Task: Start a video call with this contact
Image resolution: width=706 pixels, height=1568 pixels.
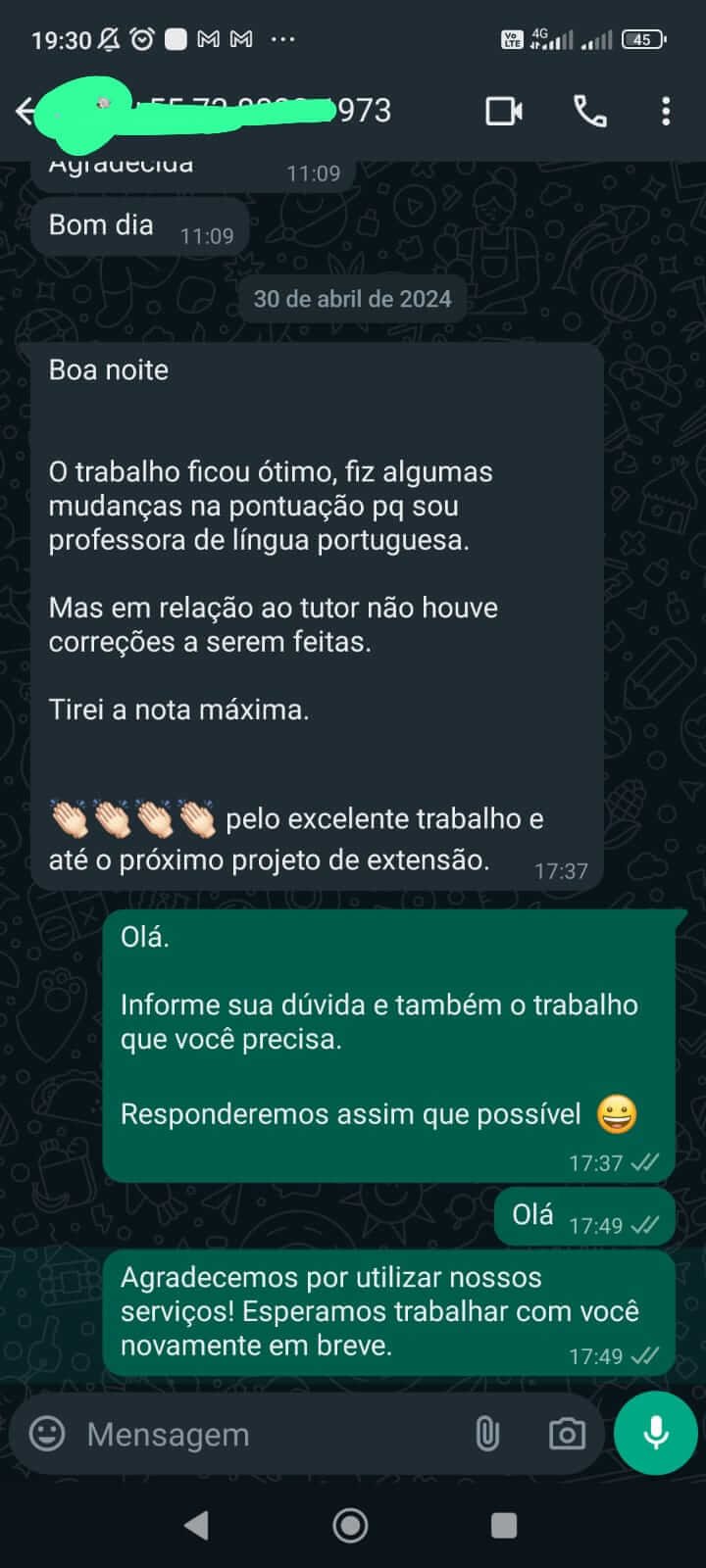Action: pyautogui.click(x=504, y=111)
